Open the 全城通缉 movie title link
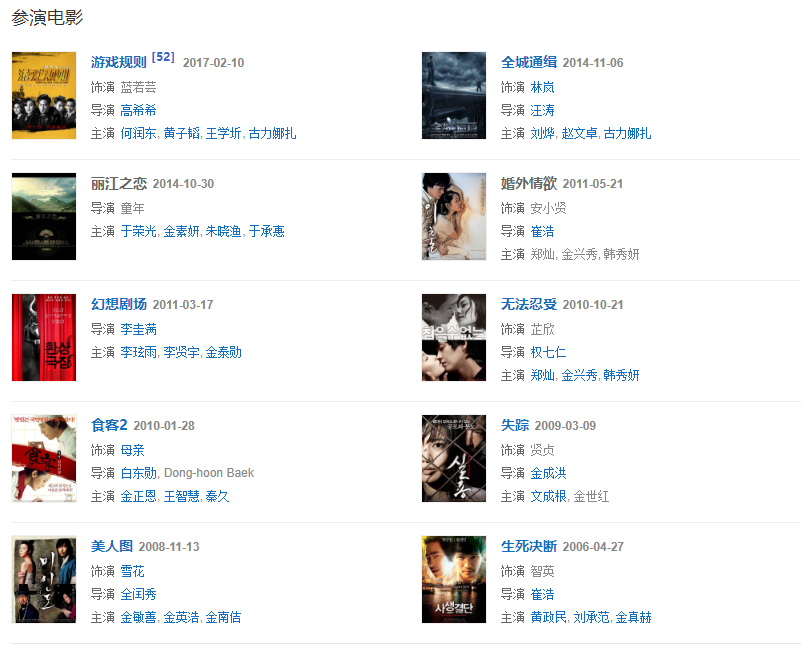802x650 pixels. pyautogui.click(x=529, y=62)
